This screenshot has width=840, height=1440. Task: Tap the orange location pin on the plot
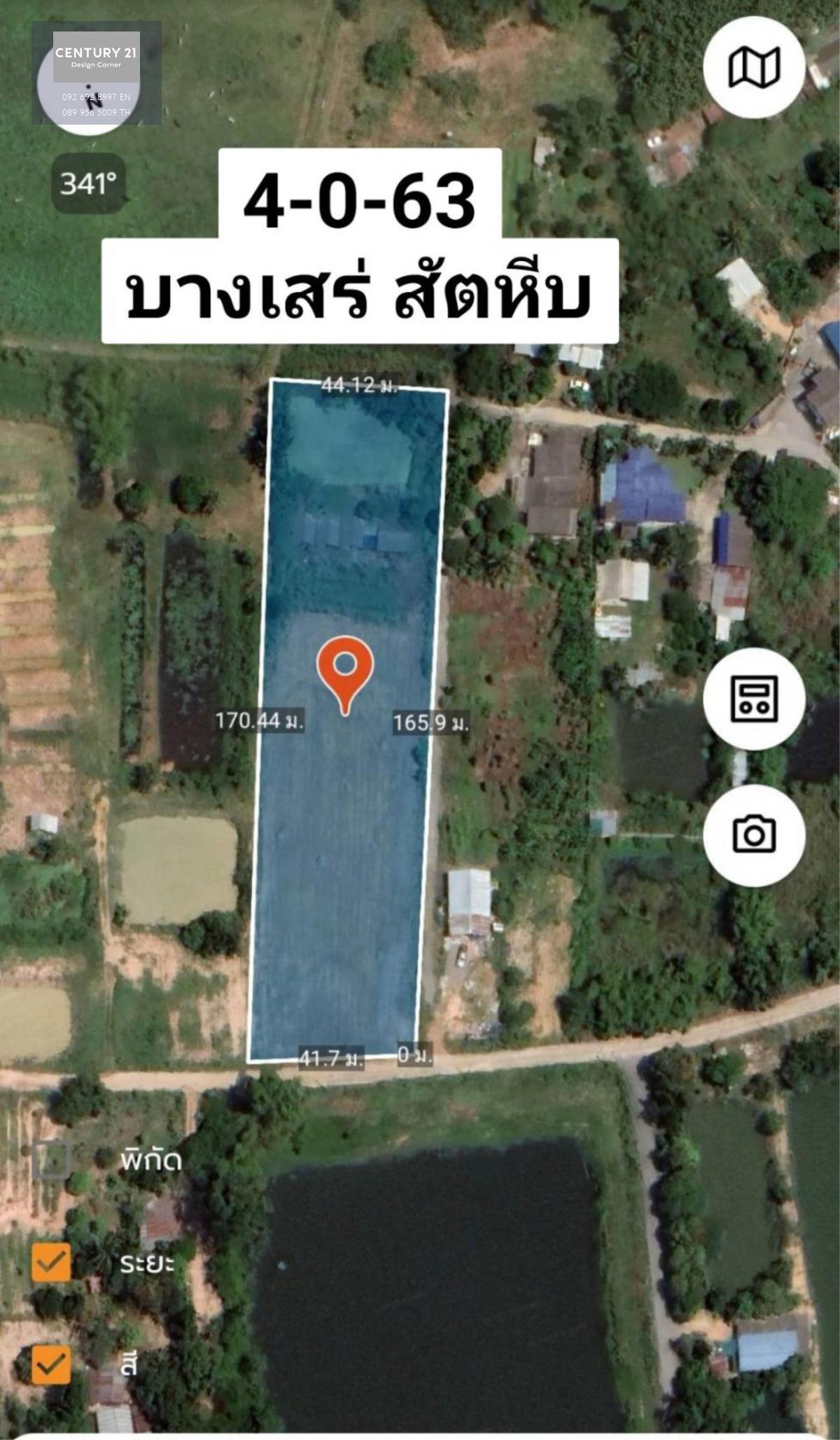[x=345, y=675]
